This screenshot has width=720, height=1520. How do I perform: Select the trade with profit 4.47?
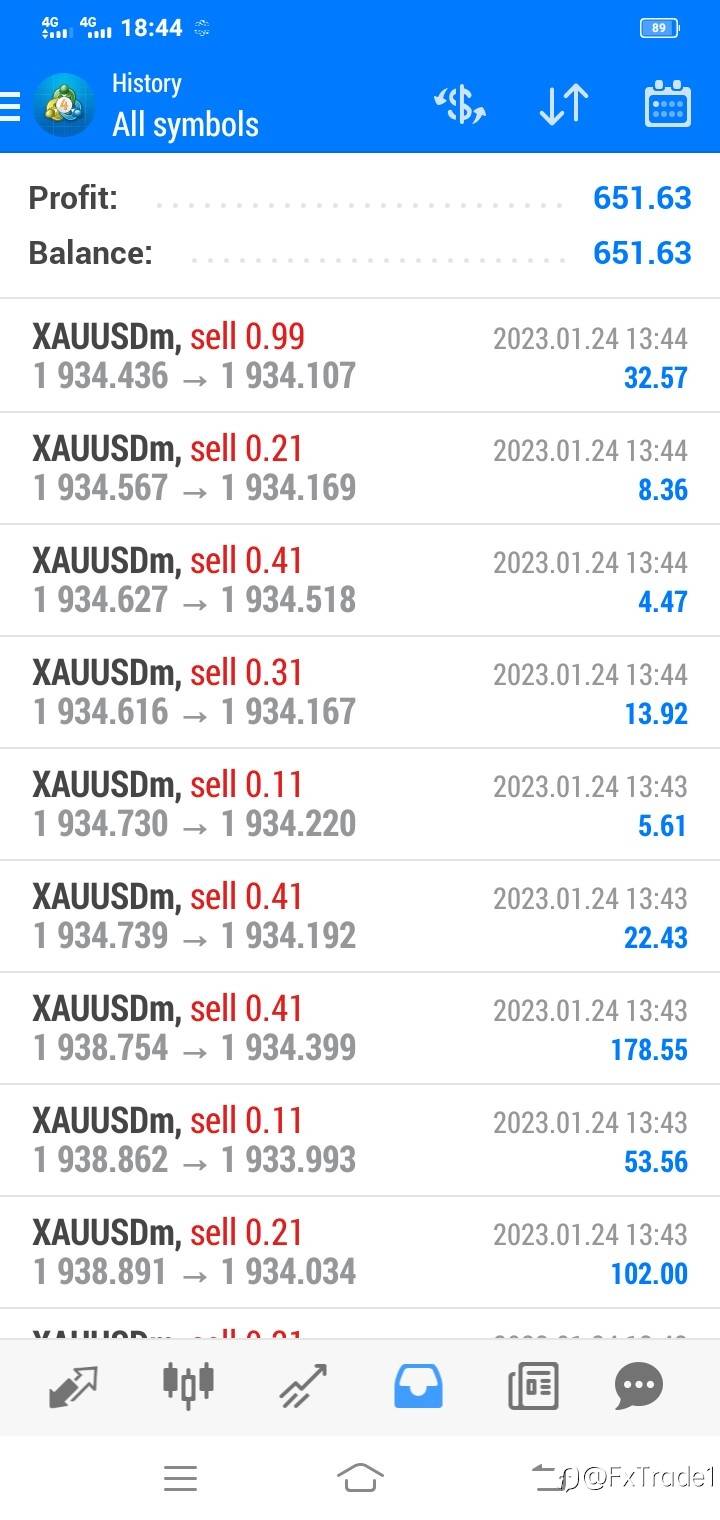click(x=360, y=580)
